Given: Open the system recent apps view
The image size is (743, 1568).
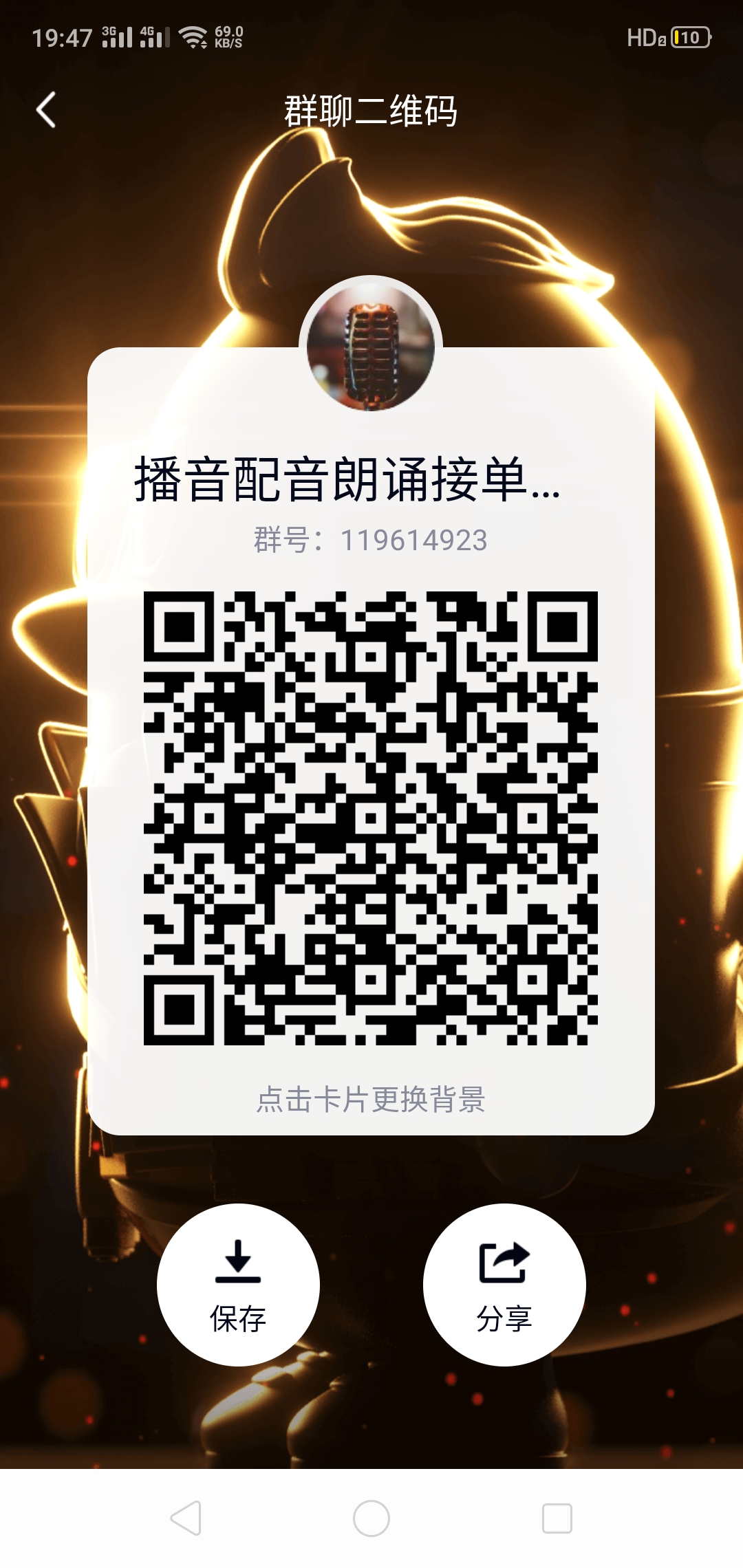Looking at the screenshot, I should click(x=557, y=1518).
